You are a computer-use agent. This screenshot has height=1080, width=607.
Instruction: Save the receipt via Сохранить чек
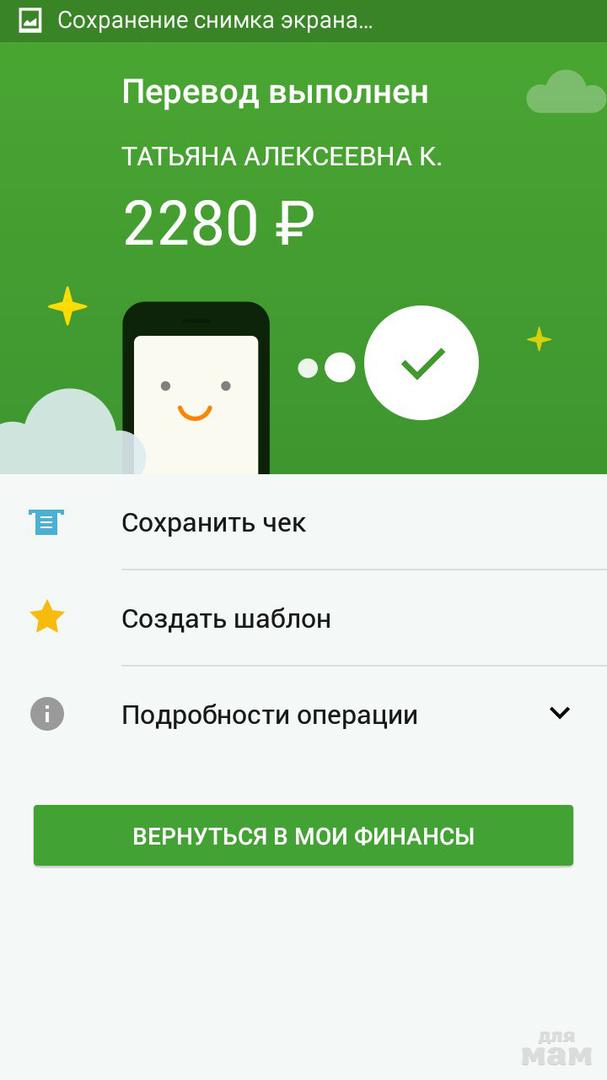214,523
